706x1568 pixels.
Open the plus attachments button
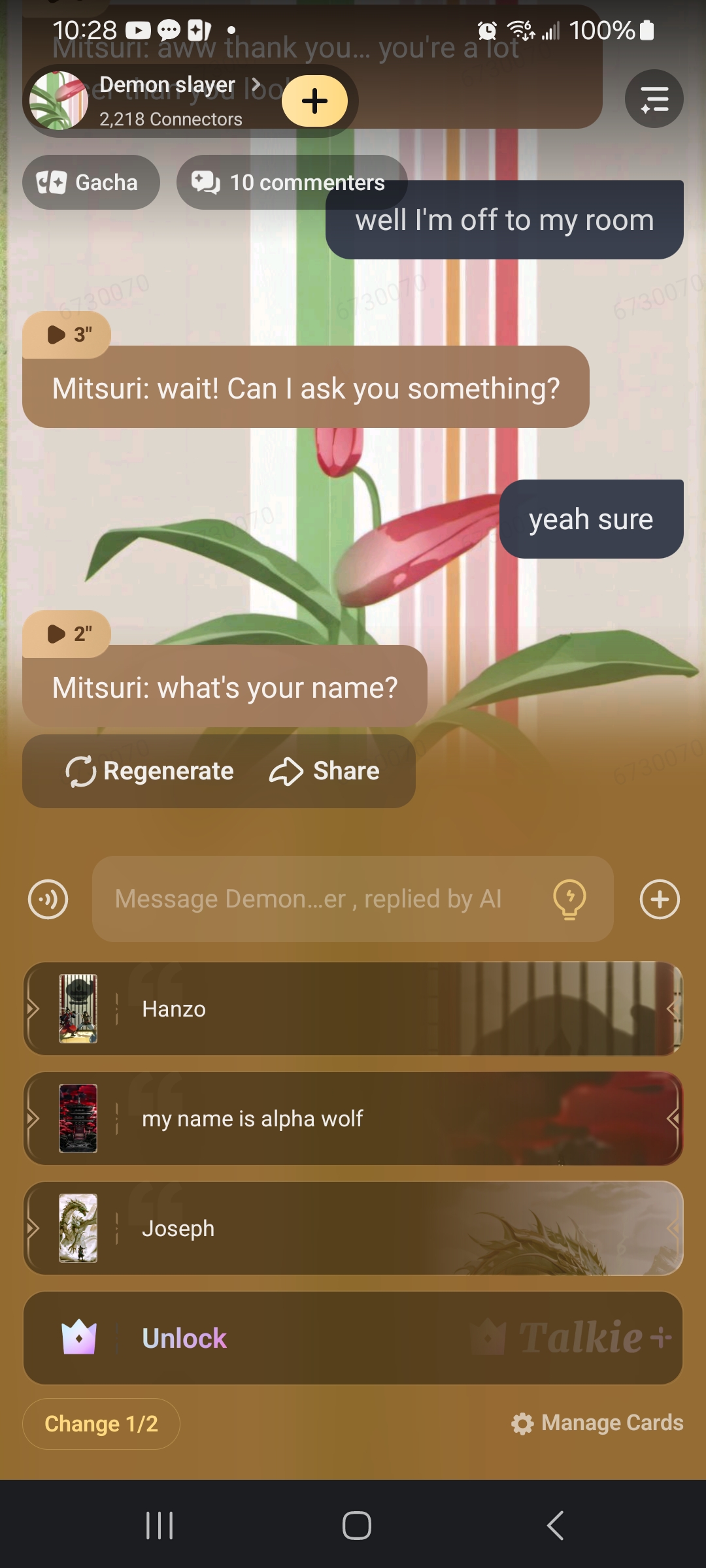coord(659,899)
